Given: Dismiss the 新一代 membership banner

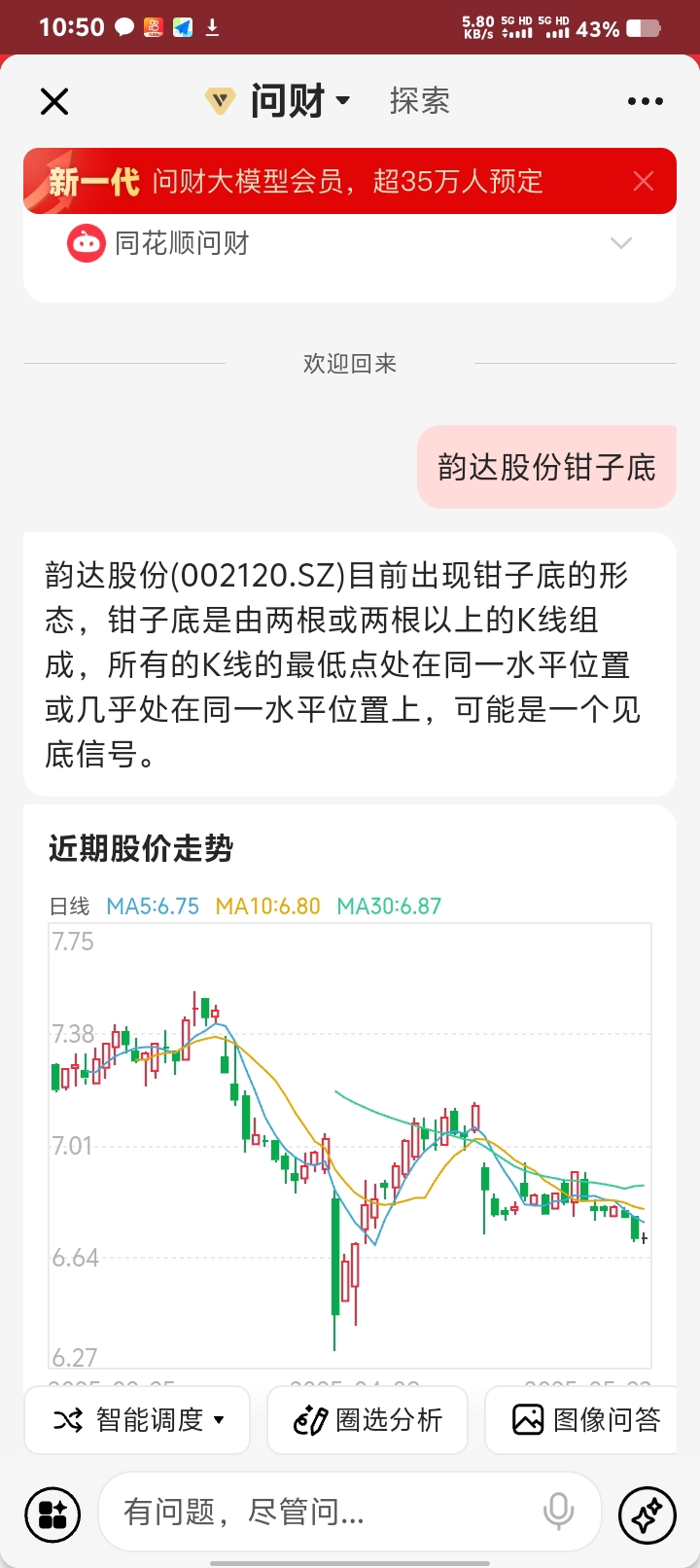Looking at the screenshot, I should (644, 181).
